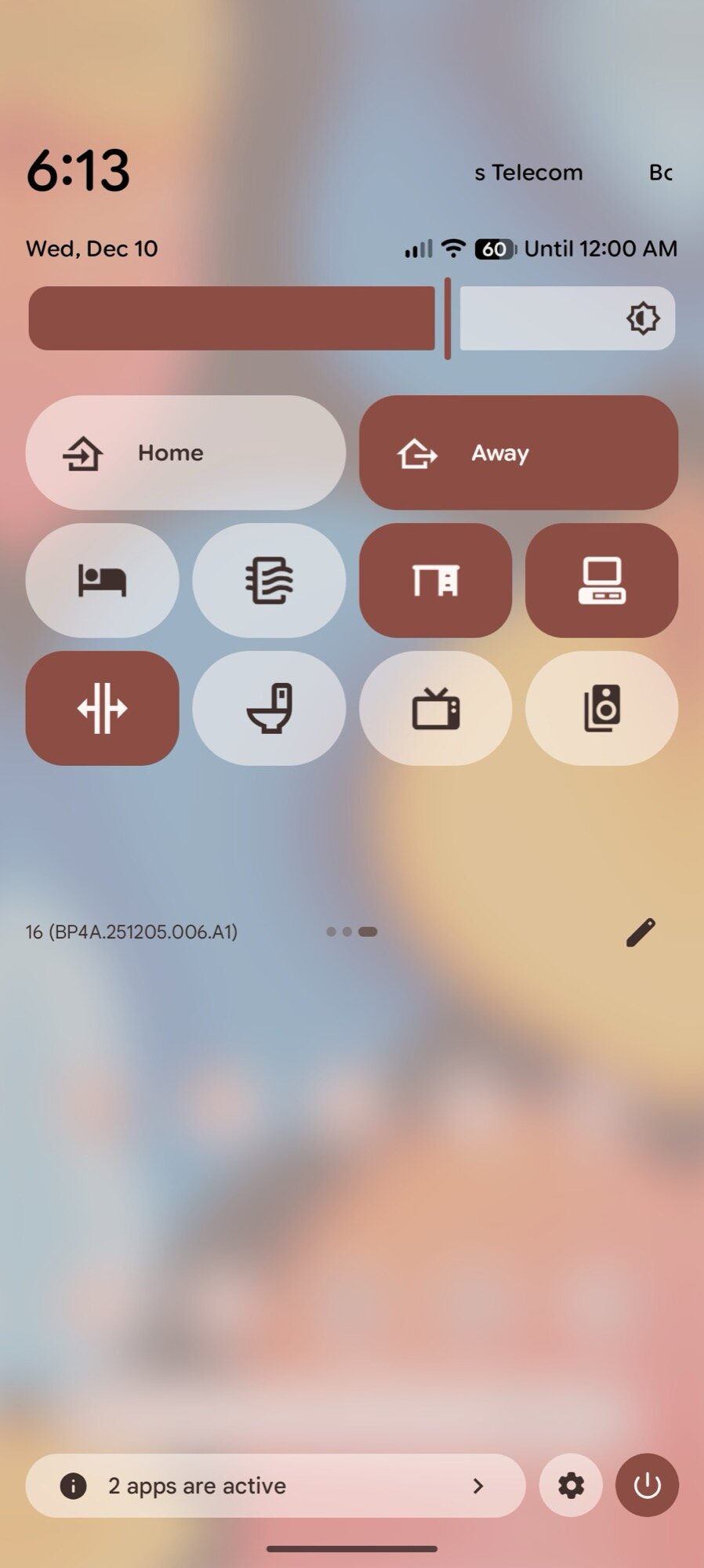The height and width of the screenshot is (1568, 704).
Task: Toggle the Away tile
Action: (518, 452)
